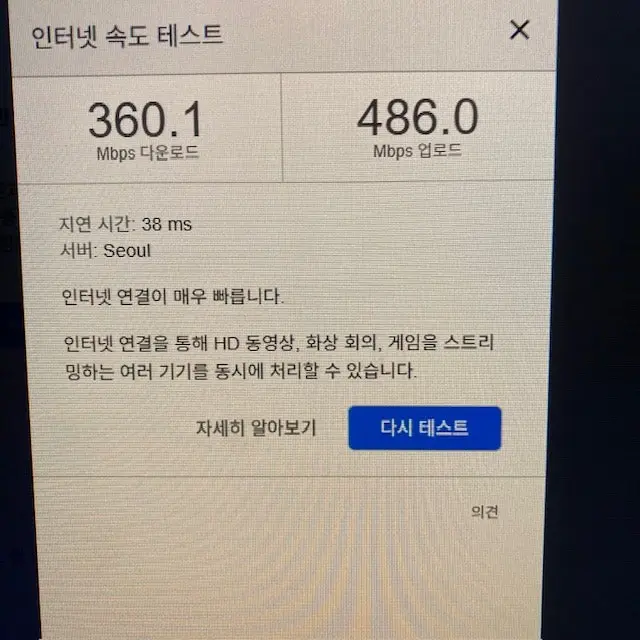Image resolution: width=640 pixels, height=640 pixels.
Task: Open the 자세히 알아보기 link
Action: 256,428
